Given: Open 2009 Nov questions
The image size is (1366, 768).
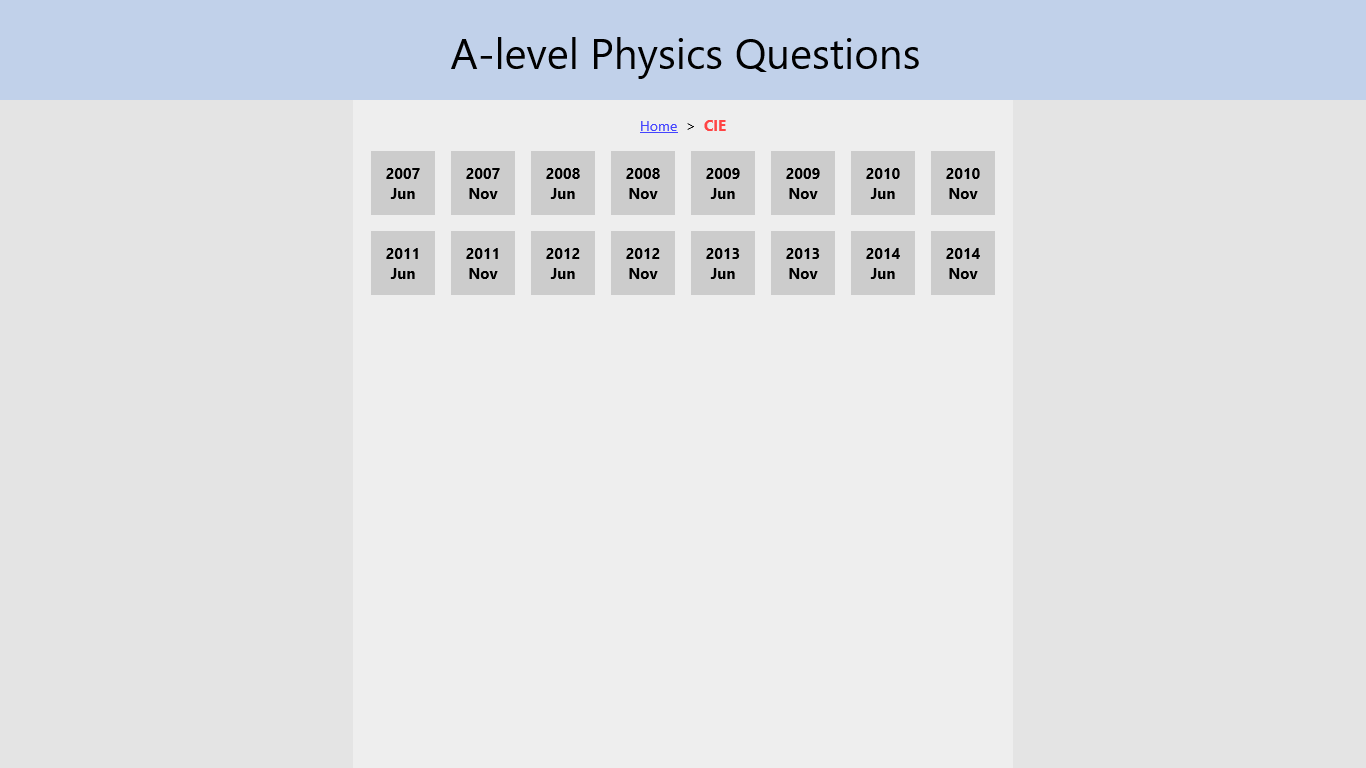Looking at the screenshot, I should tap(803, 183).
